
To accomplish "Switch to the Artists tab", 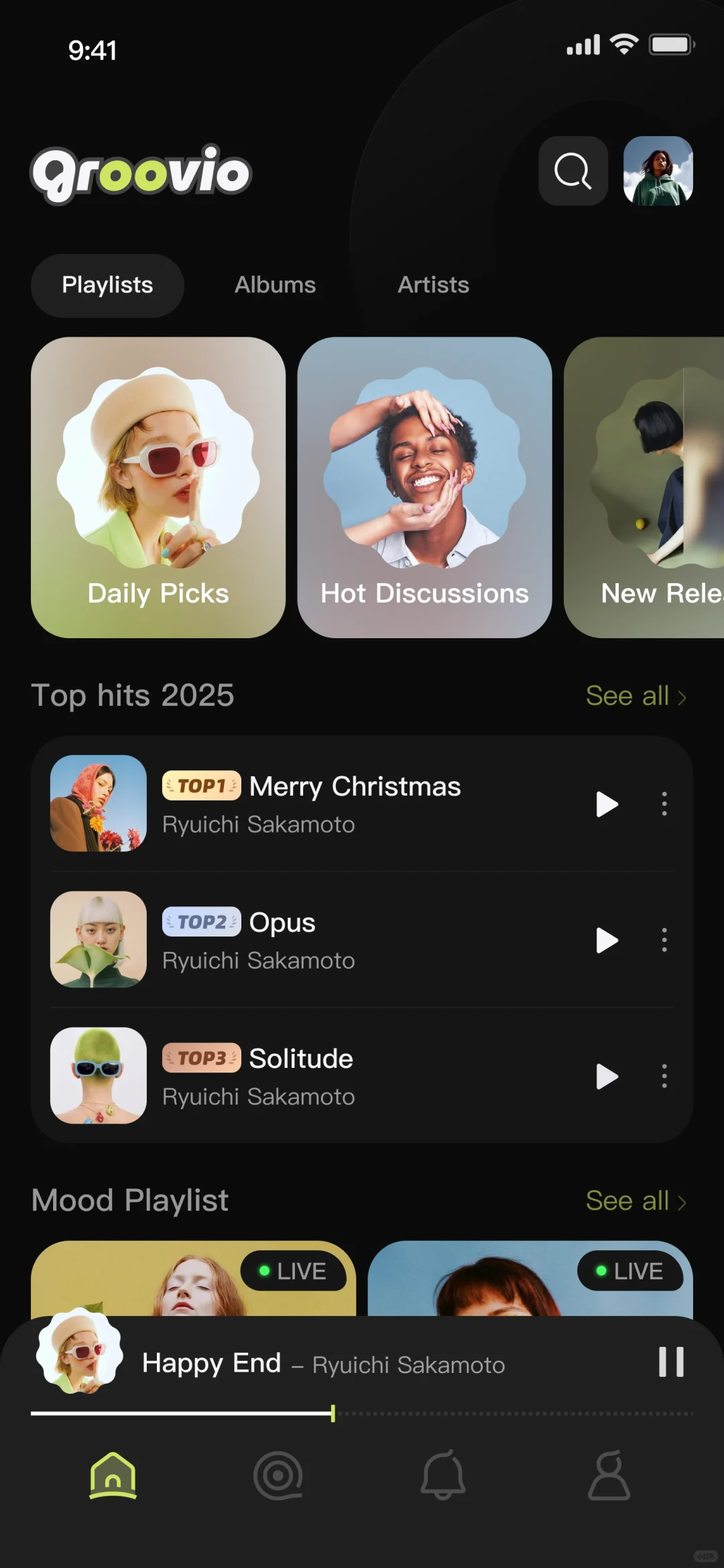I will (433, 285).
